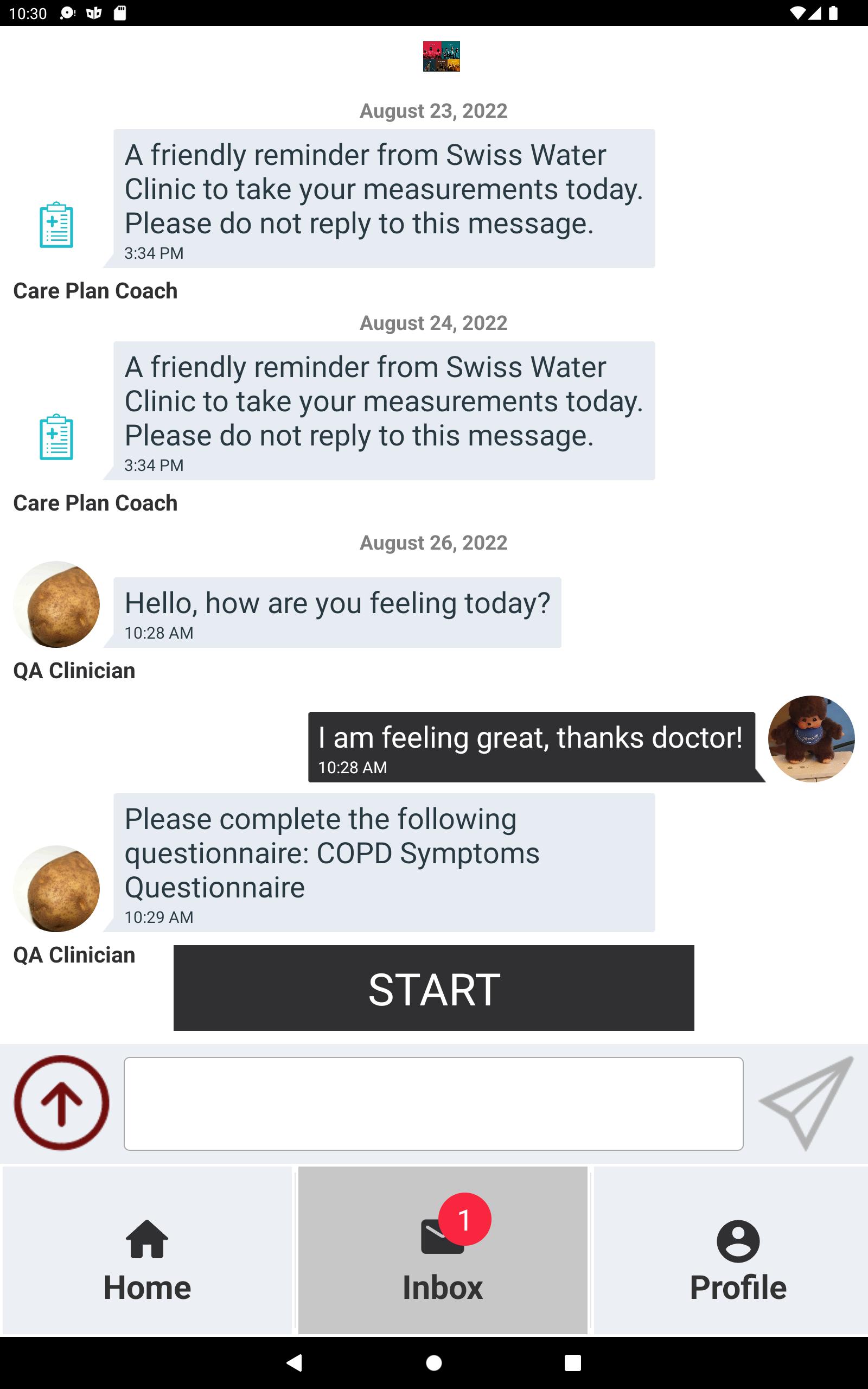Open the Inbox tab
The width and height of the screenshot is (868, 1389).
click(x=442, y=1250)
